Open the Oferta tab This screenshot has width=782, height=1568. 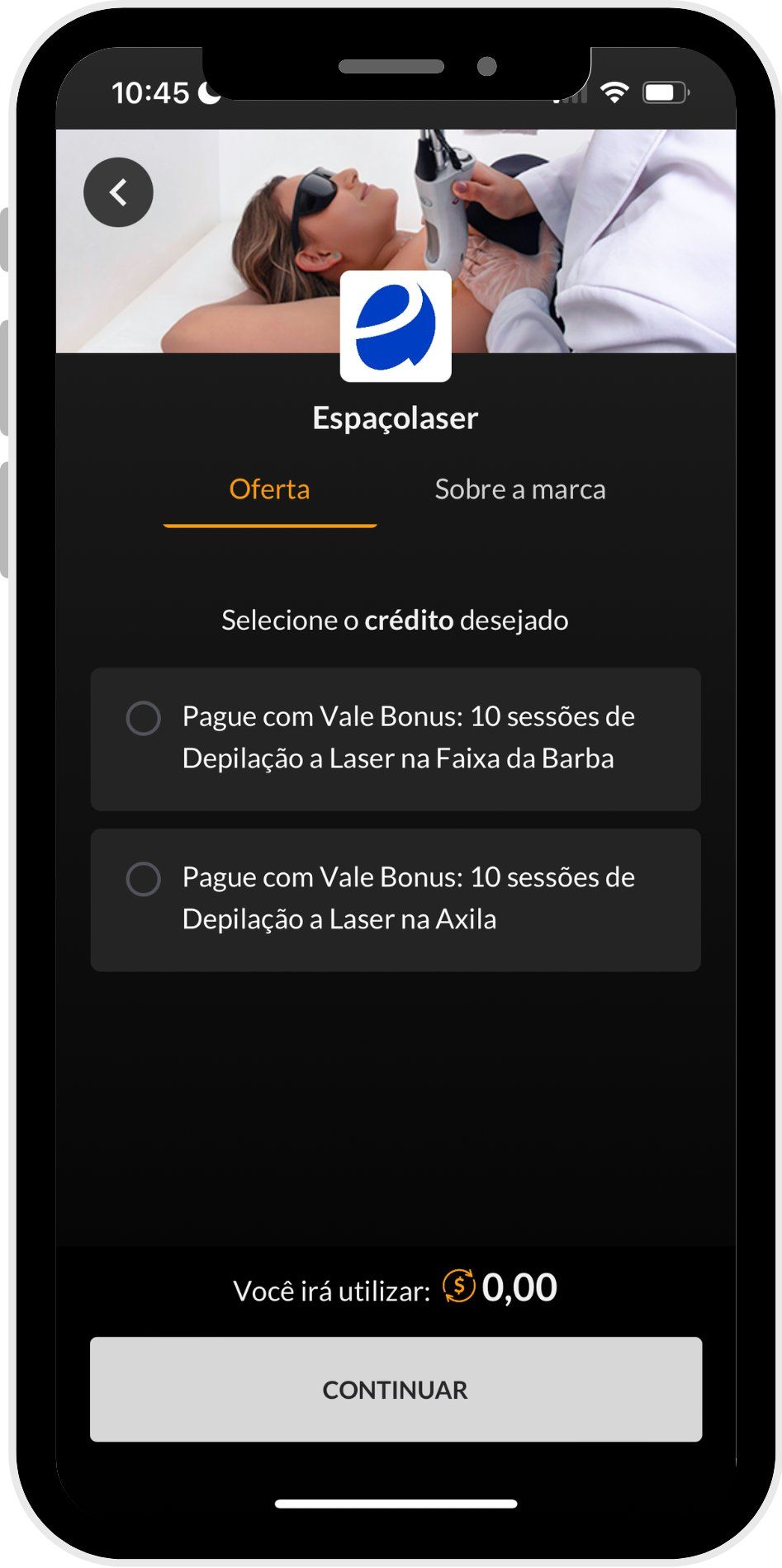pyautogui.click(x=269, y=489)
